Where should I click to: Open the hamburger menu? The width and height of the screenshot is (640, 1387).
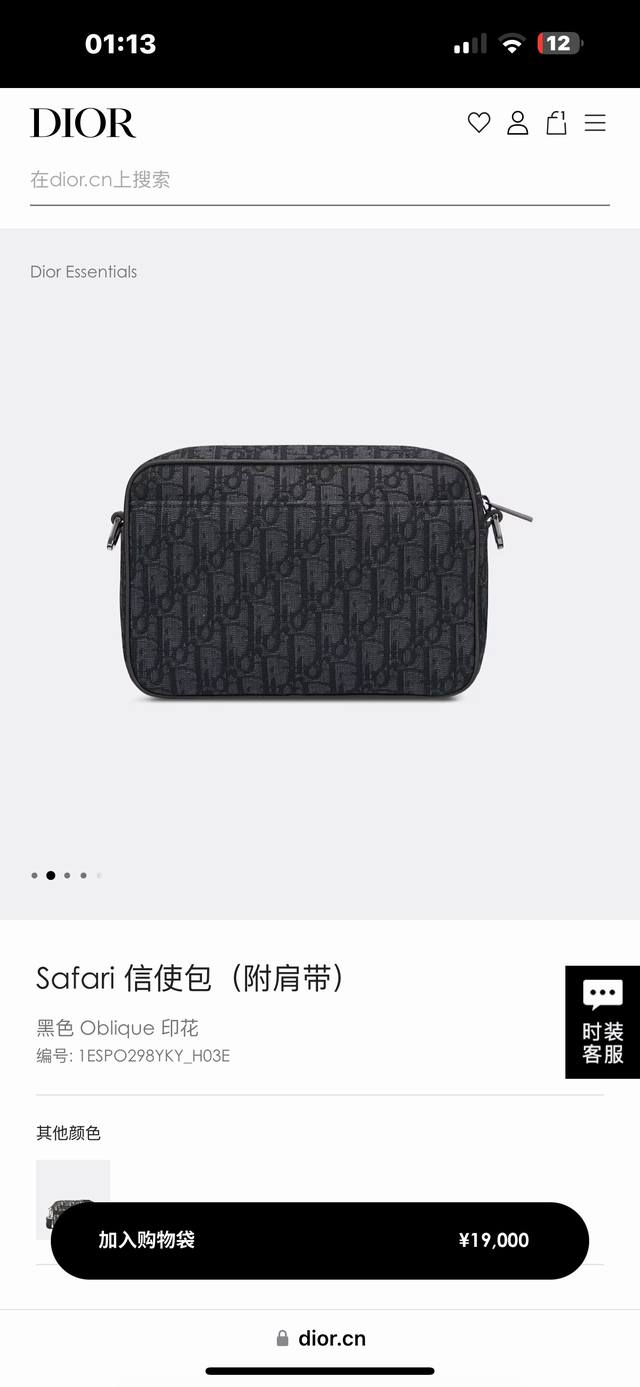pyautogui.click(x=595, y=123)
